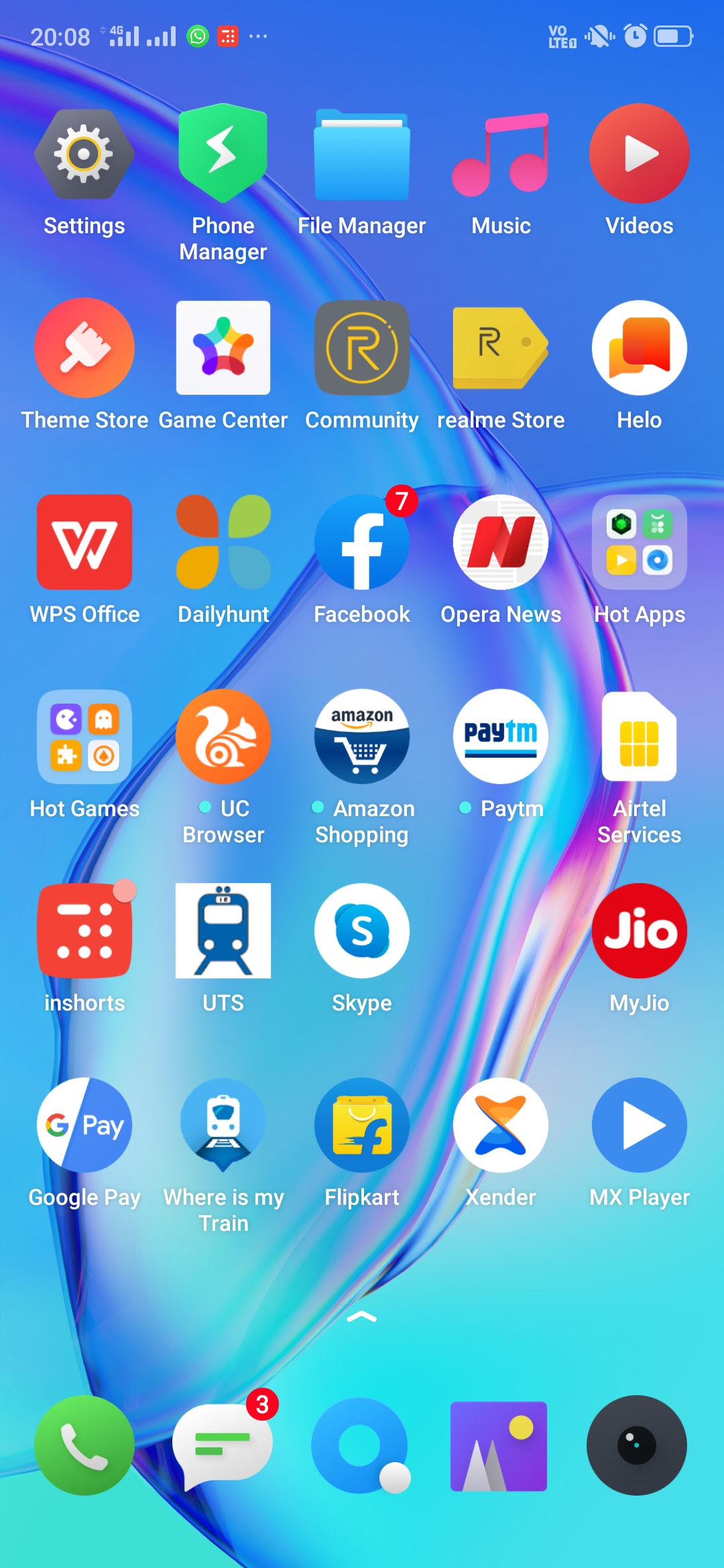Open Amazon Shopping
This screenshot has width=724, height=1568.
pyautogui.click(x=362, y=737)
